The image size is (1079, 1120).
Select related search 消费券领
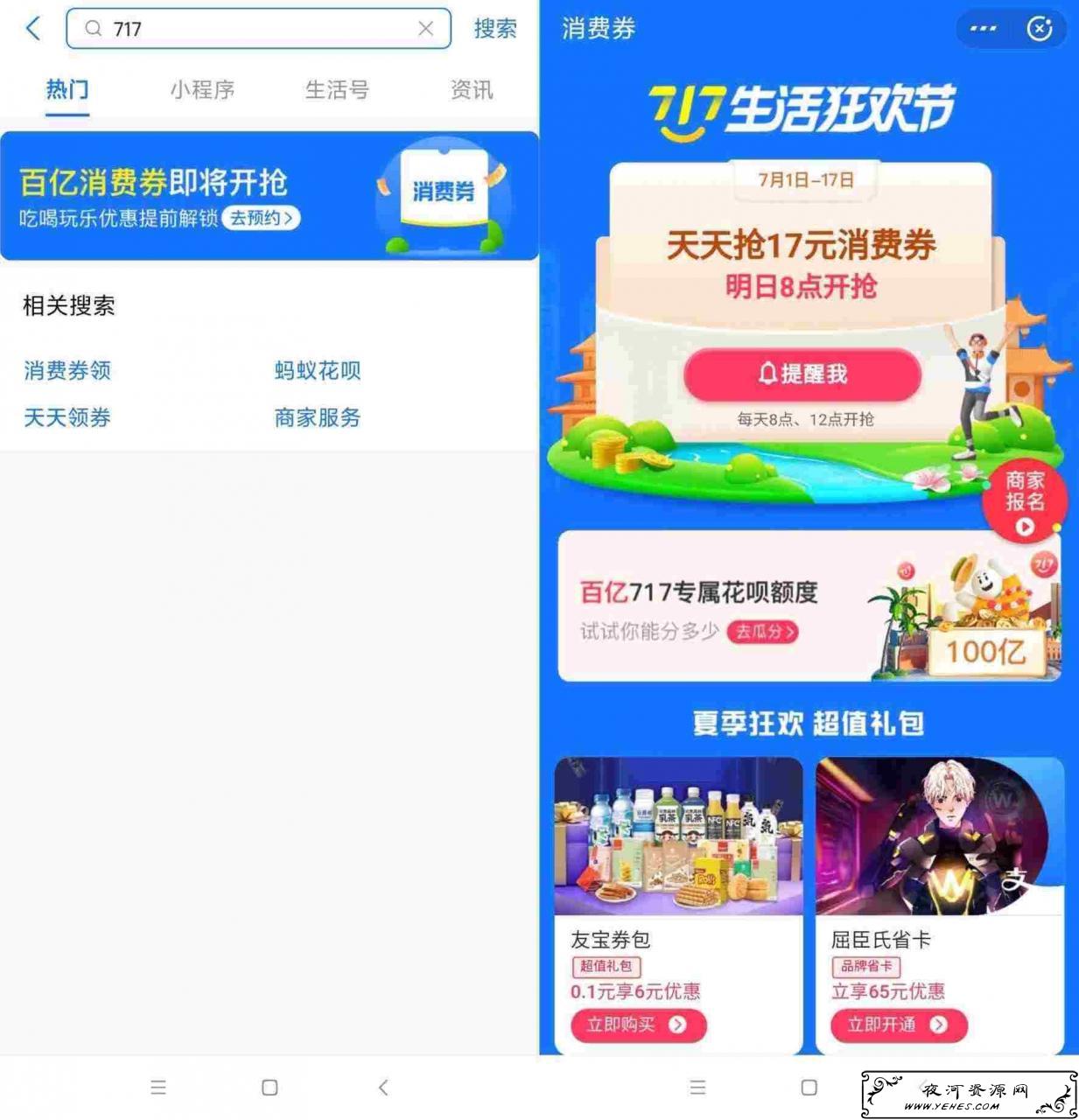(67, 371)
